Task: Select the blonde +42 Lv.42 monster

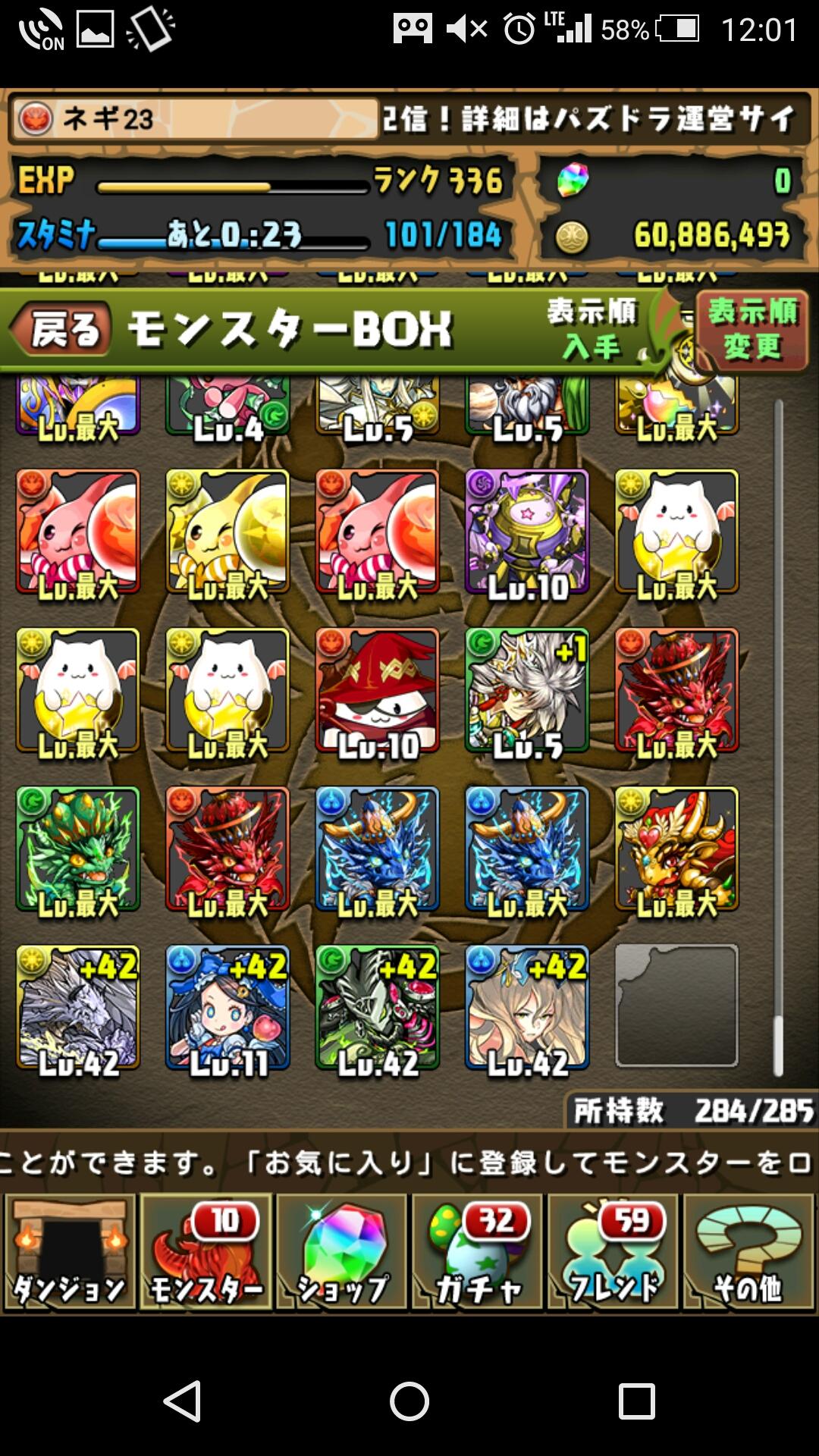Action: tap(527, 1008)
